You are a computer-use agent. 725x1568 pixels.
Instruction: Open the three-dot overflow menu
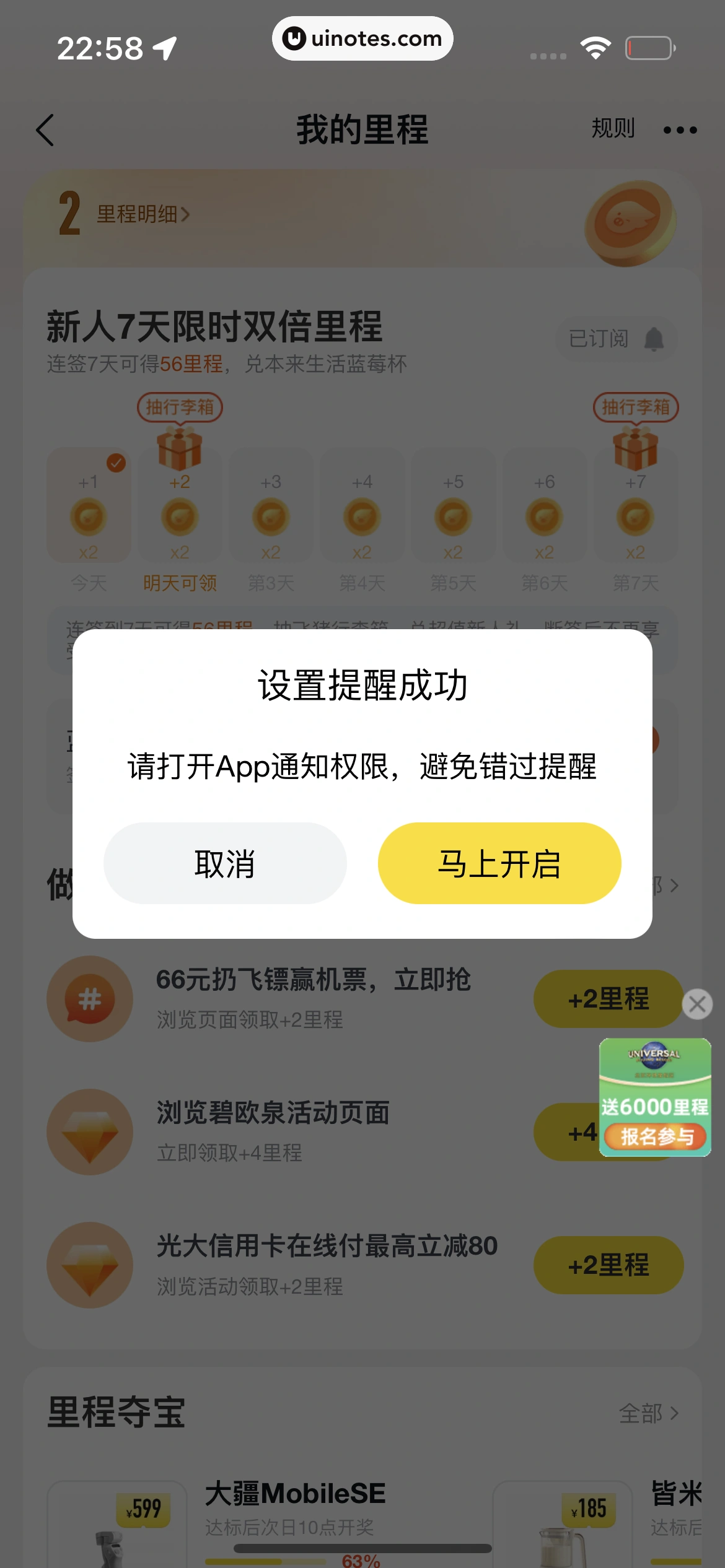click(680, 130)
